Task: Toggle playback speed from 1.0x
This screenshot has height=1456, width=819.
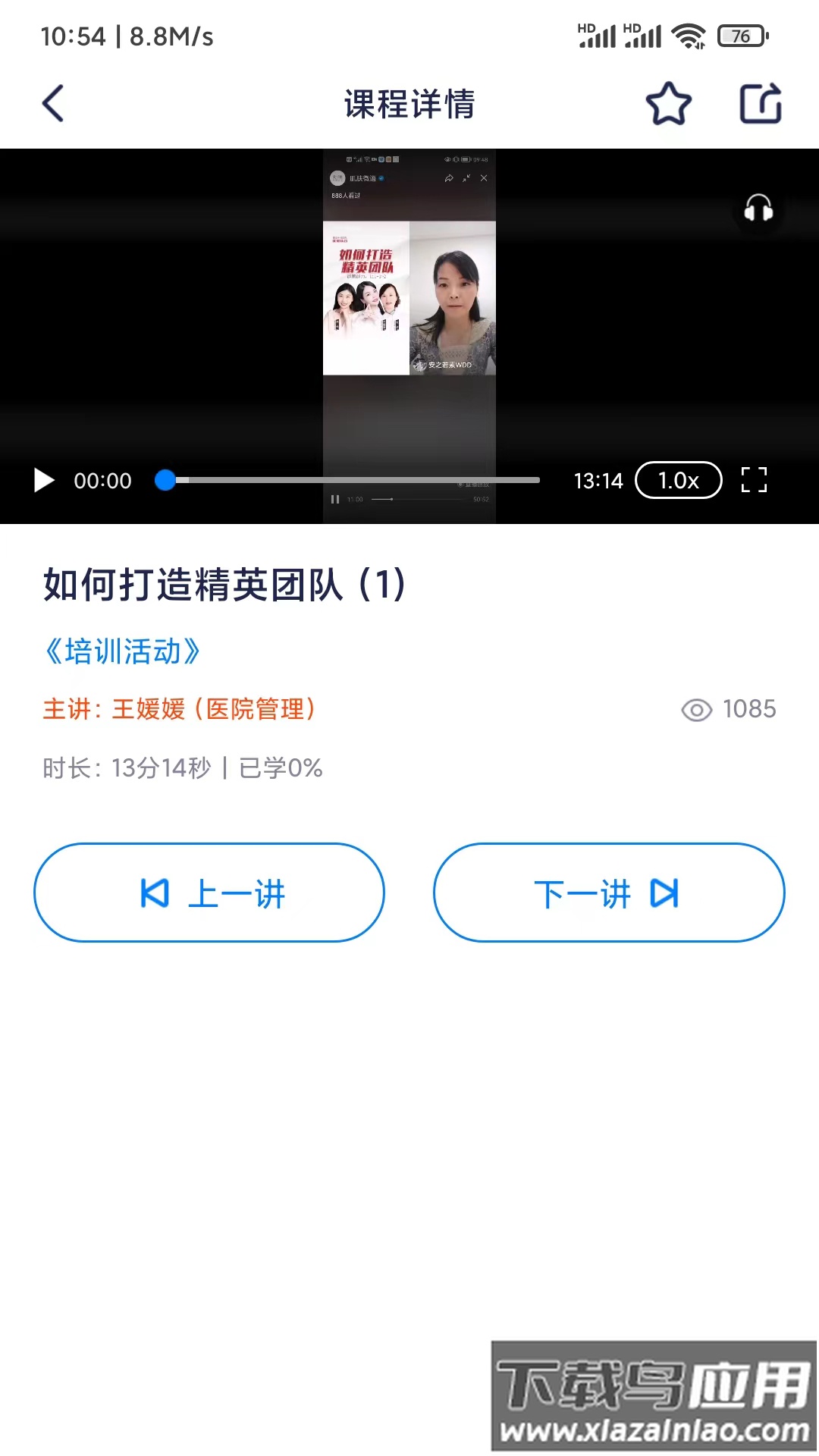Action: (x=677, y=480)
